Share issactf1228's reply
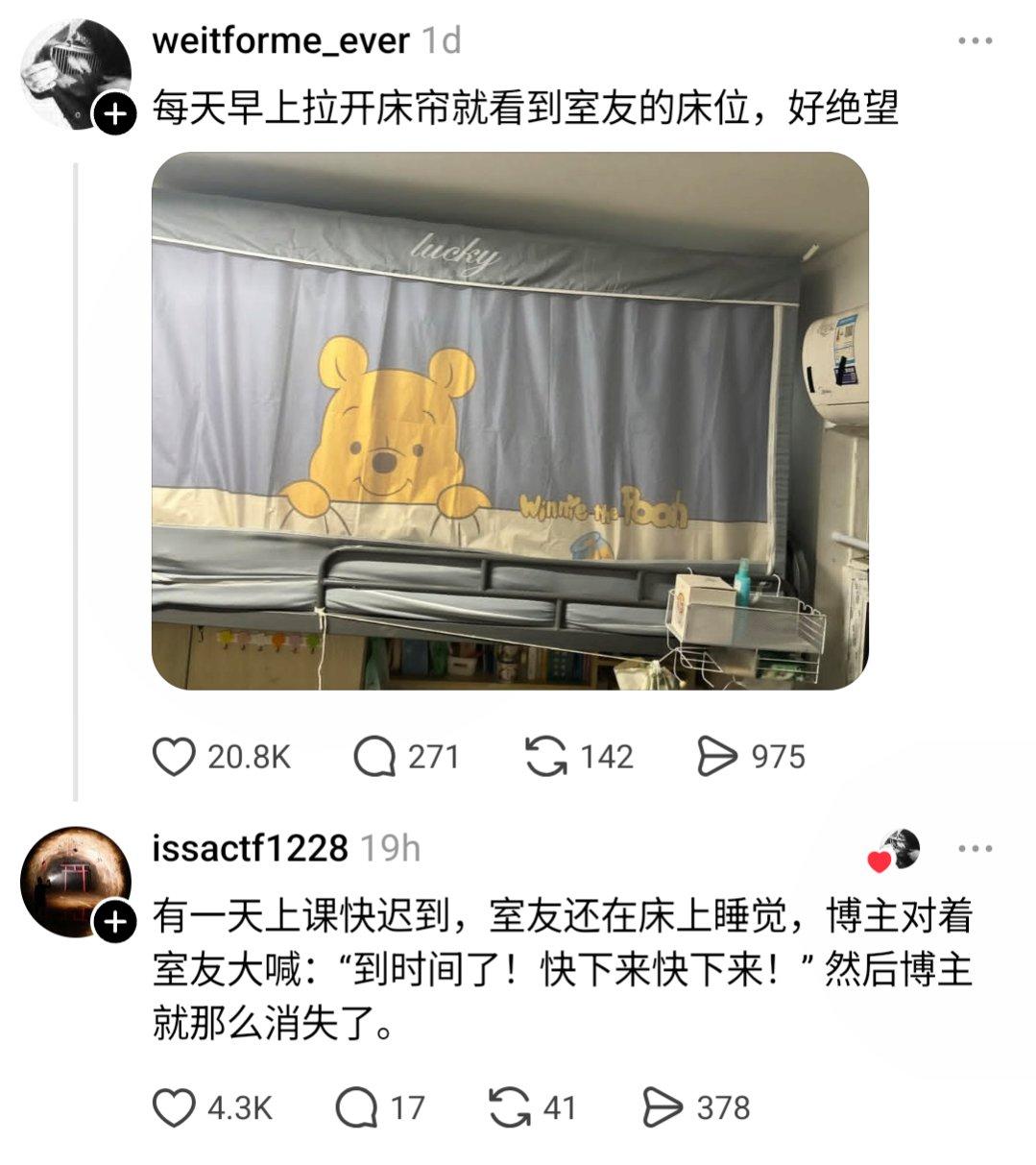 (x=661, y=1108)
